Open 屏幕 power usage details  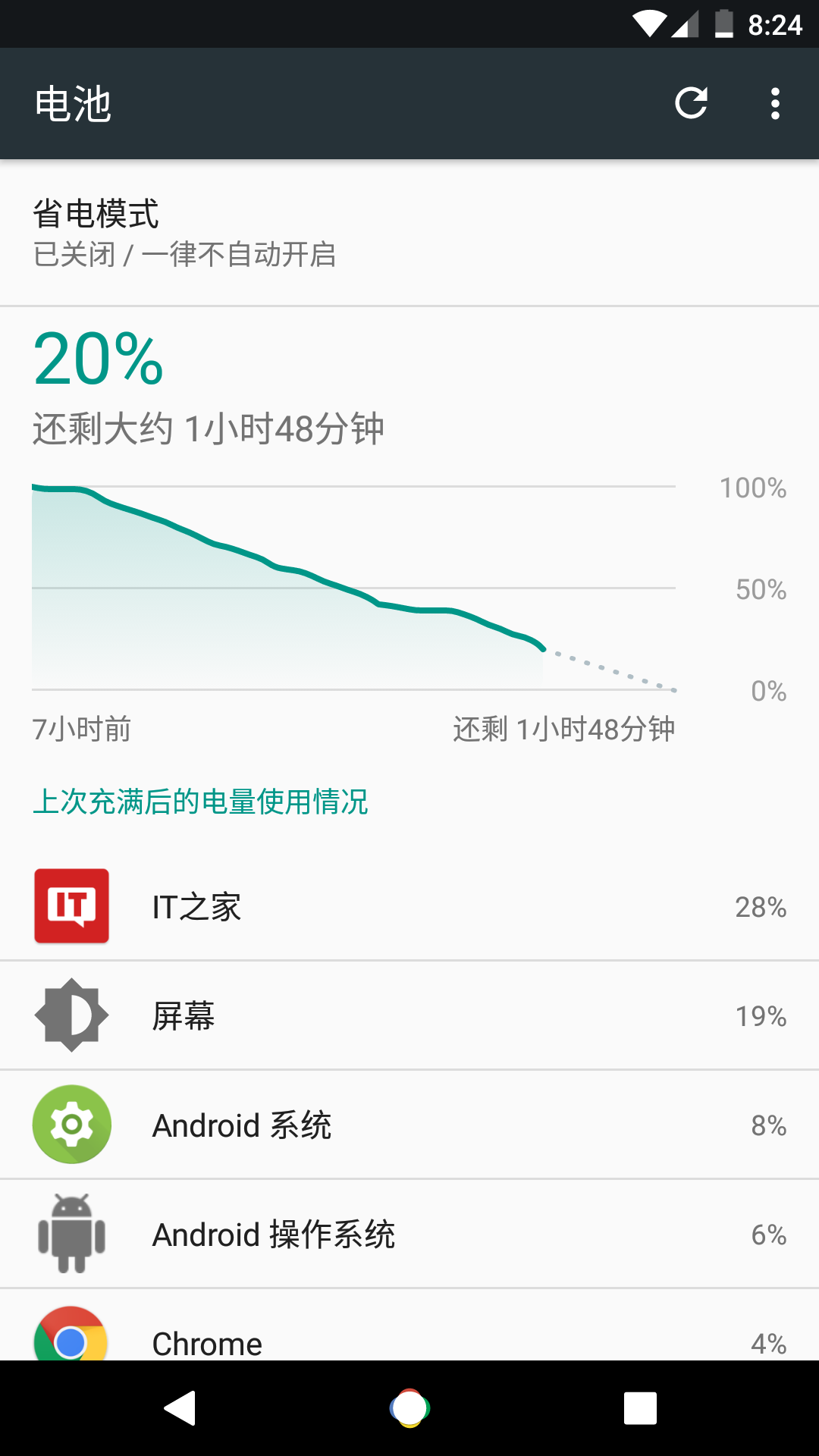coord(409,1015)
